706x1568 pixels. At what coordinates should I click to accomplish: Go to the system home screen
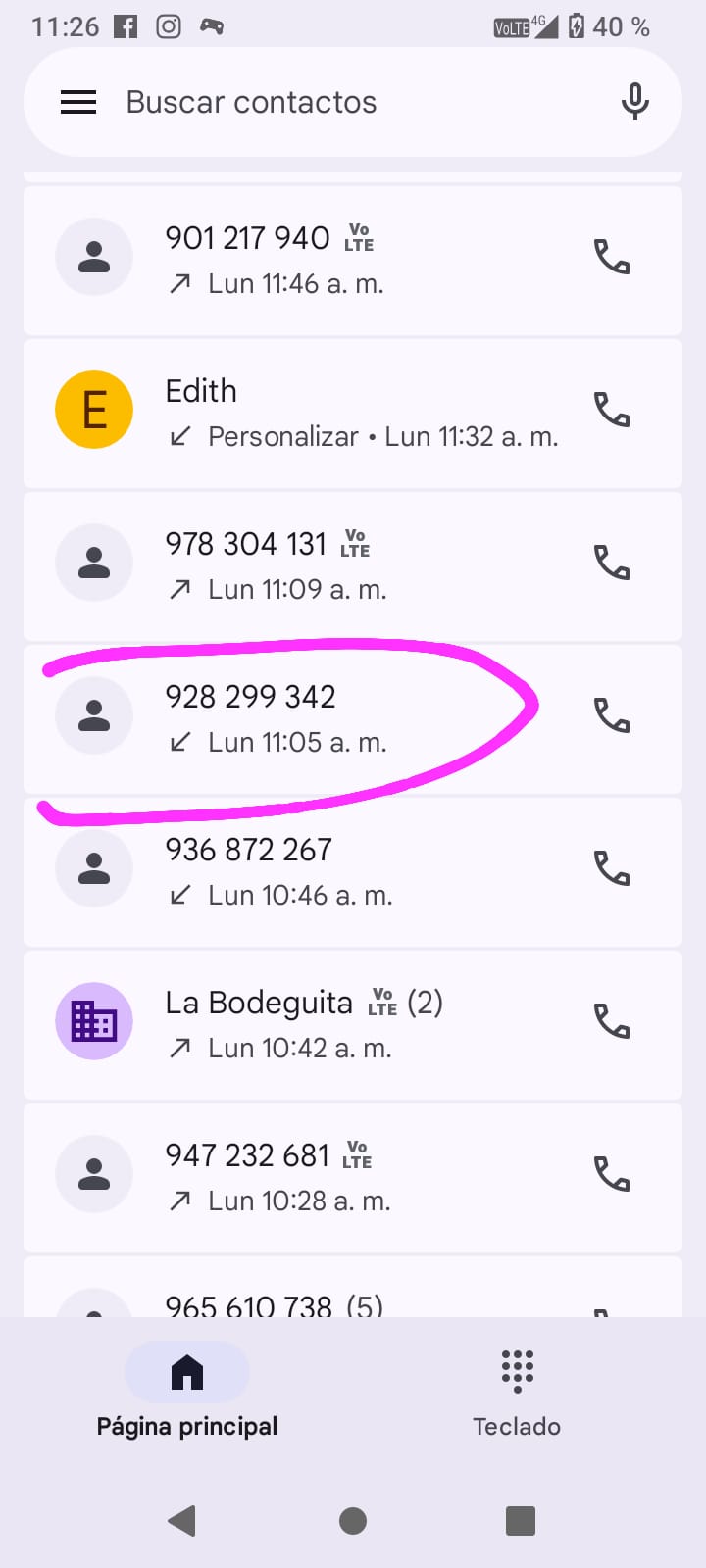[x=353, y=1521]
